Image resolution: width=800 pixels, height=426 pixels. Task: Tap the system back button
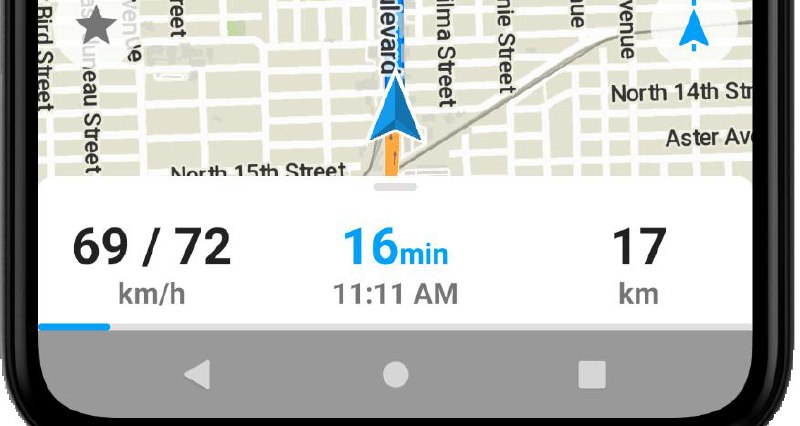click(198, 375)
